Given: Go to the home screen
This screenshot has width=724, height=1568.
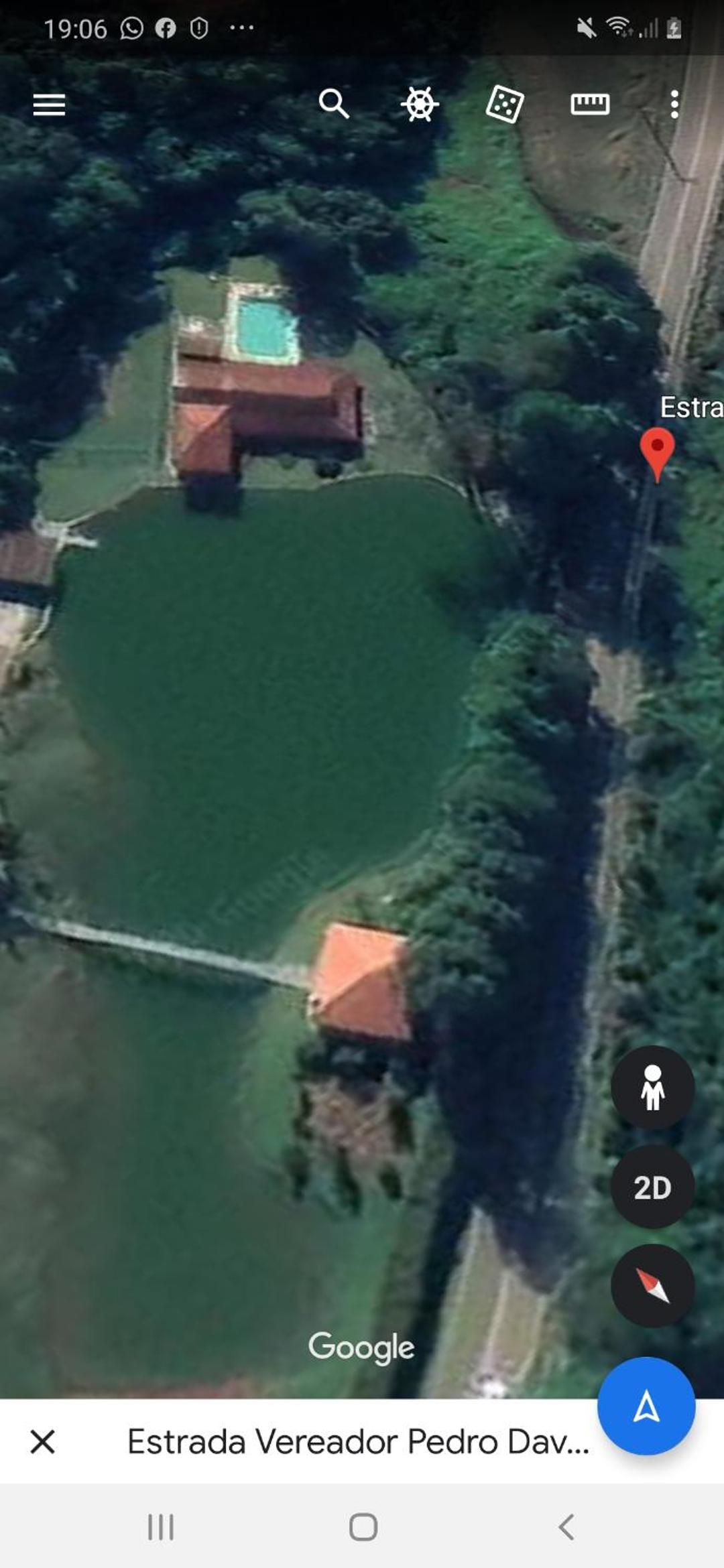Looking at the screenshot, I should 363,1527.
